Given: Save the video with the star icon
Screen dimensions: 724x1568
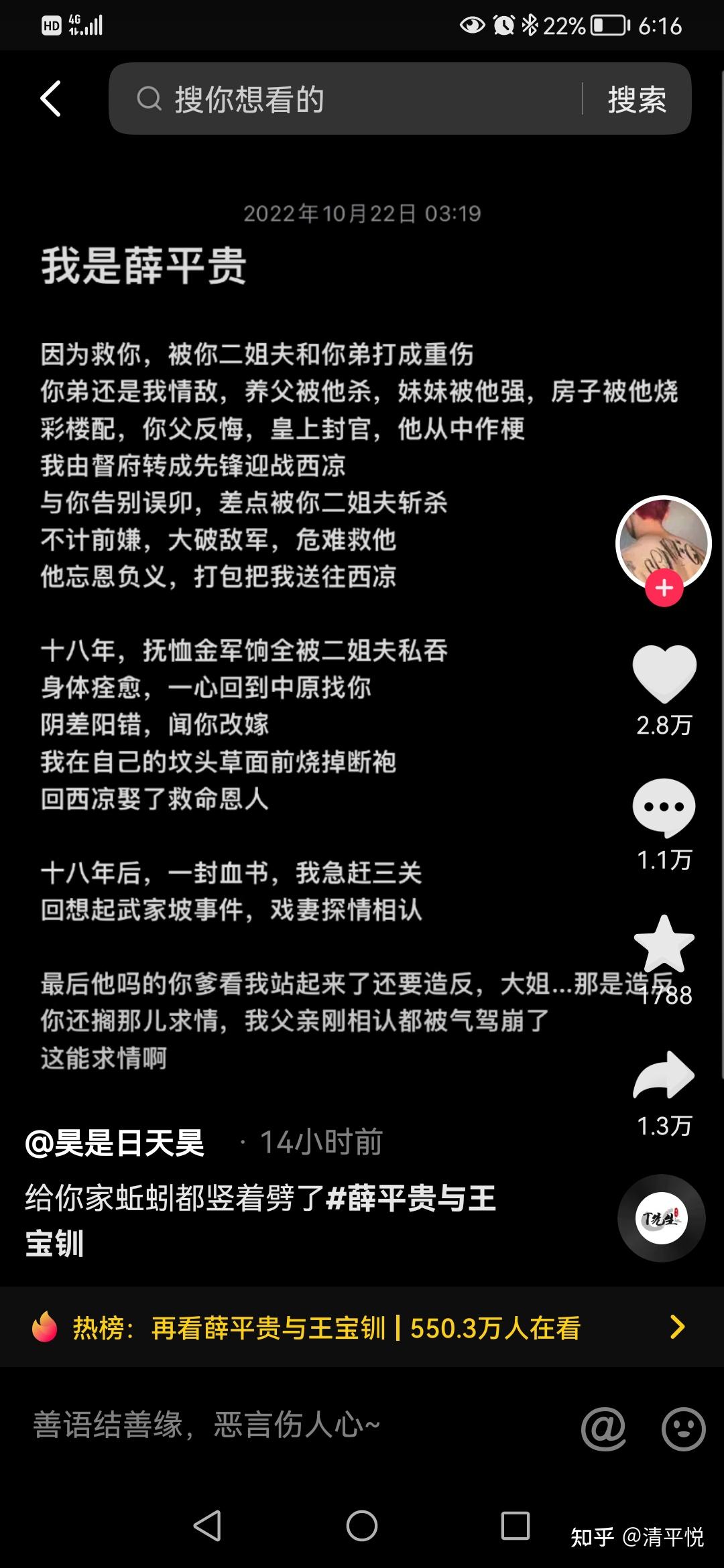Looking at the screenshot, I should click(x=664, y=943).
